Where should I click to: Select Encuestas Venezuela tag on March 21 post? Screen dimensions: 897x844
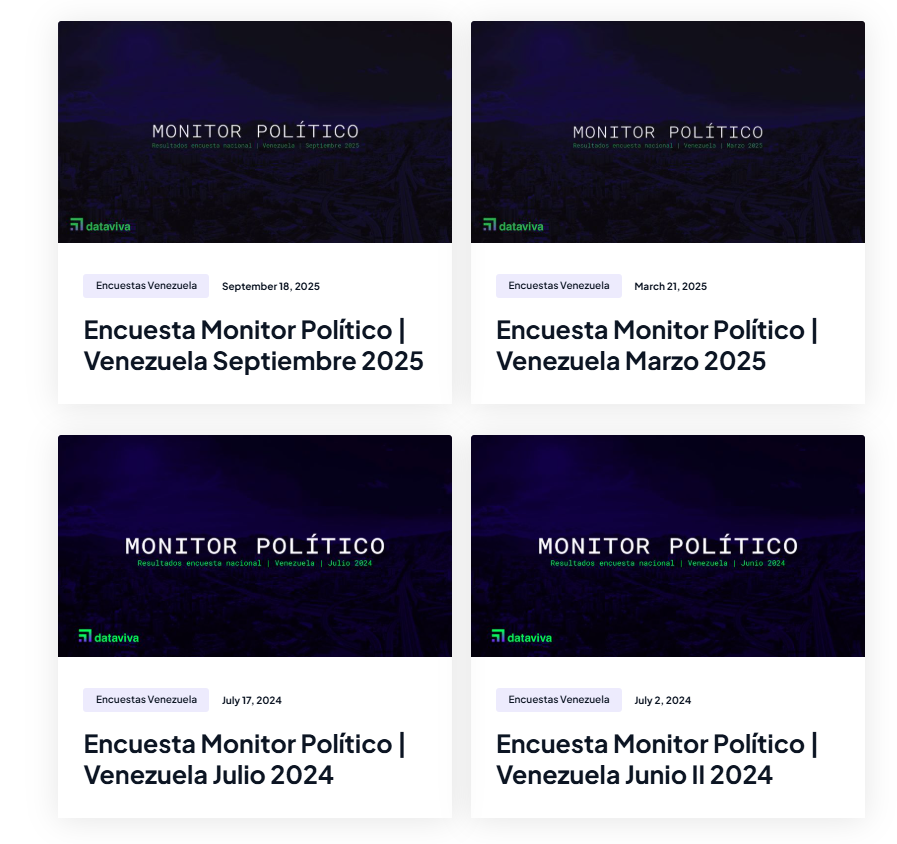click(558, 286)
